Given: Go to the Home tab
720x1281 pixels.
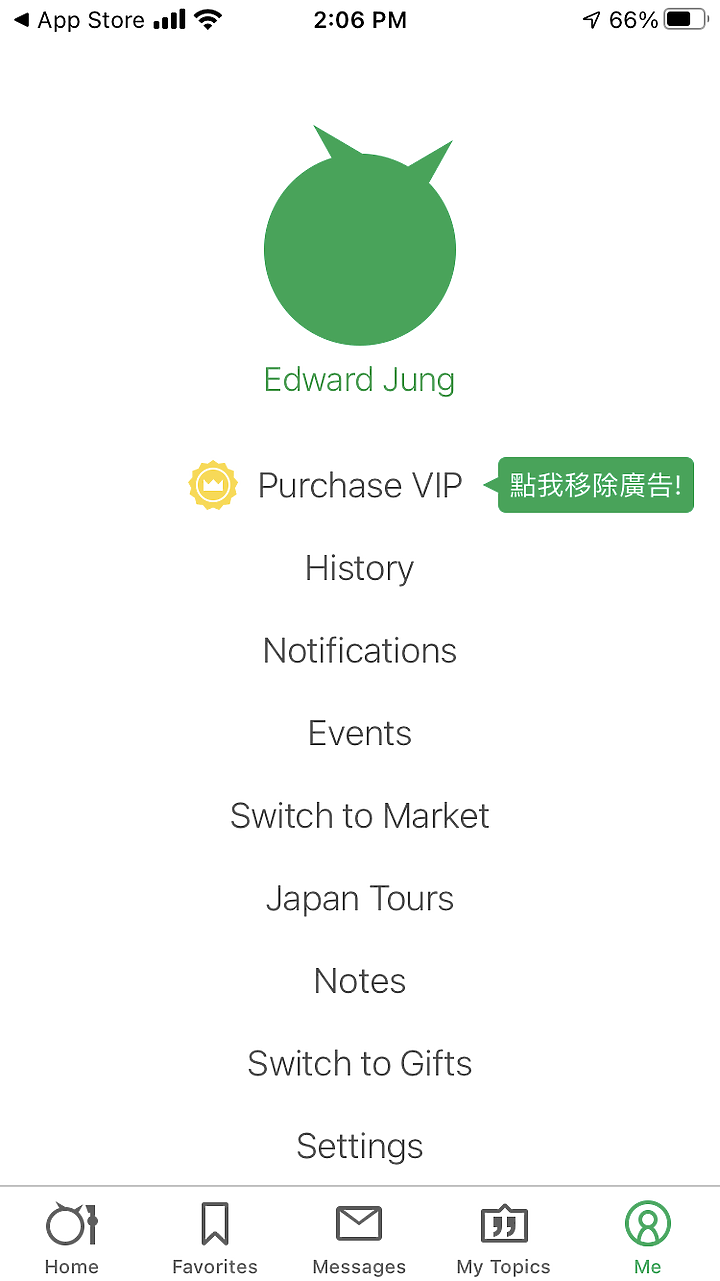Looking at the screenshot, I should coord(72,1238).
